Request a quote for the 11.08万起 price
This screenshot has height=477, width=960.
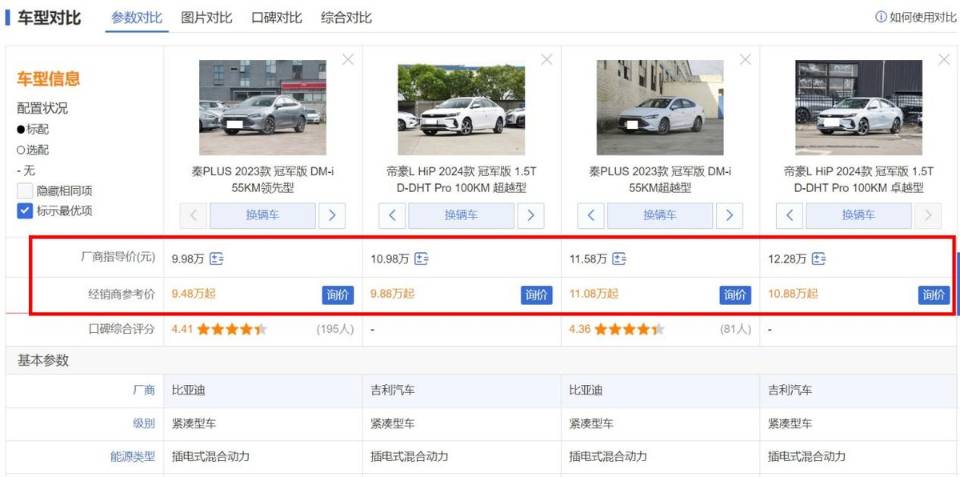point(735,294)
